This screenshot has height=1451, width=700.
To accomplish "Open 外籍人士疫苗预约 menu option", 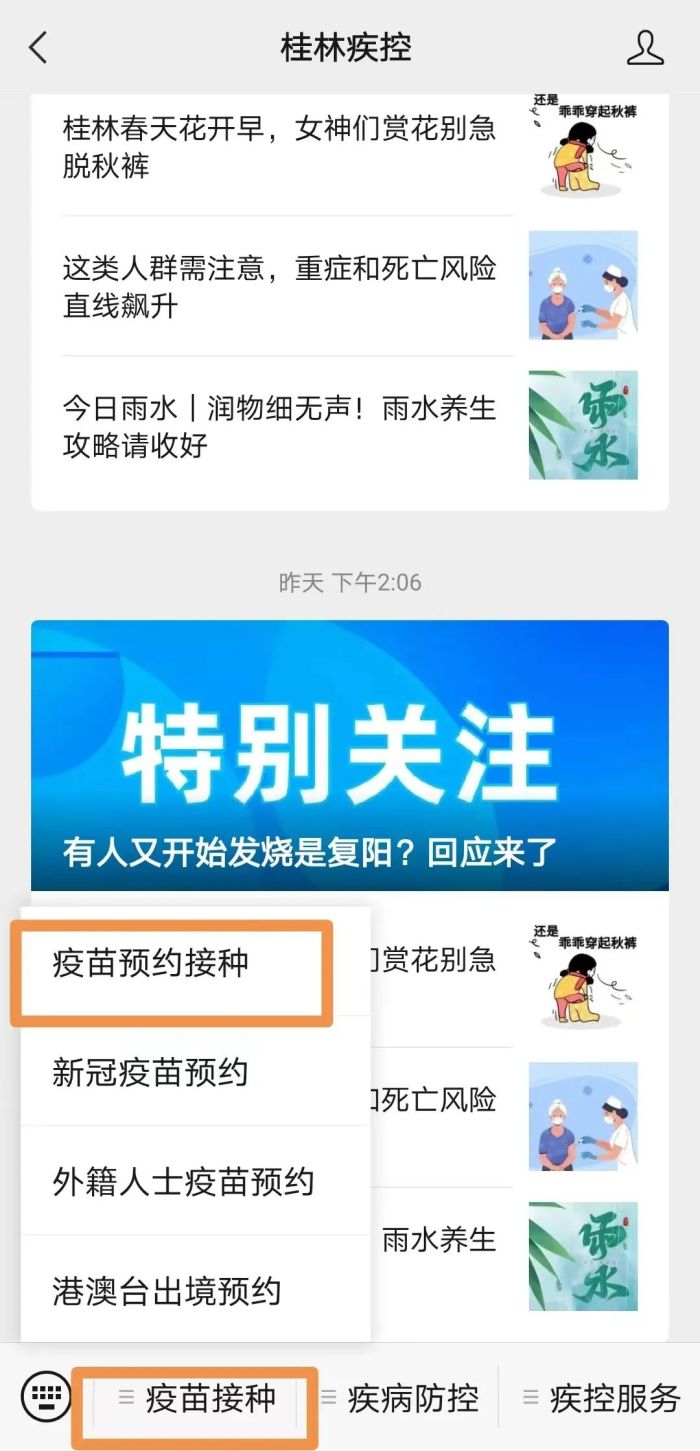I will [183, 1182].
